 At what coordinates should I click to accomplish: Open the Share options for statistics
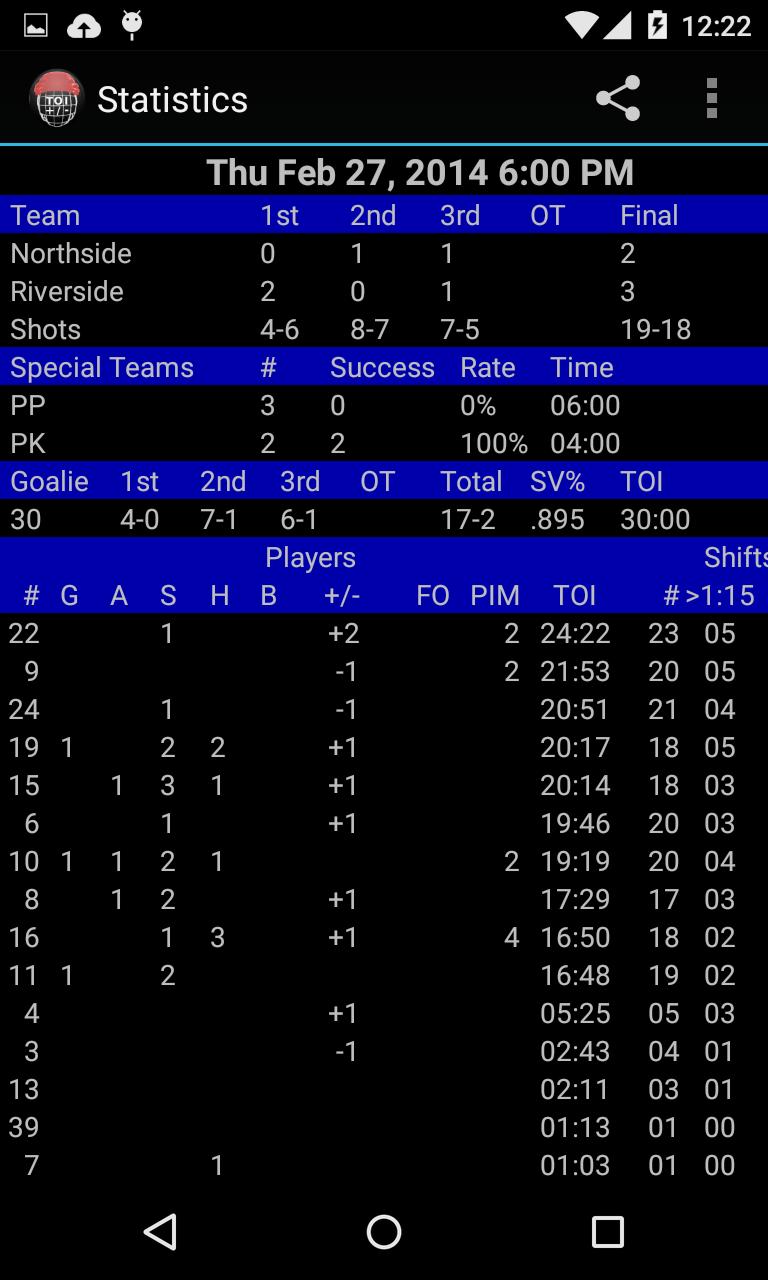click(x=617, y=98)
